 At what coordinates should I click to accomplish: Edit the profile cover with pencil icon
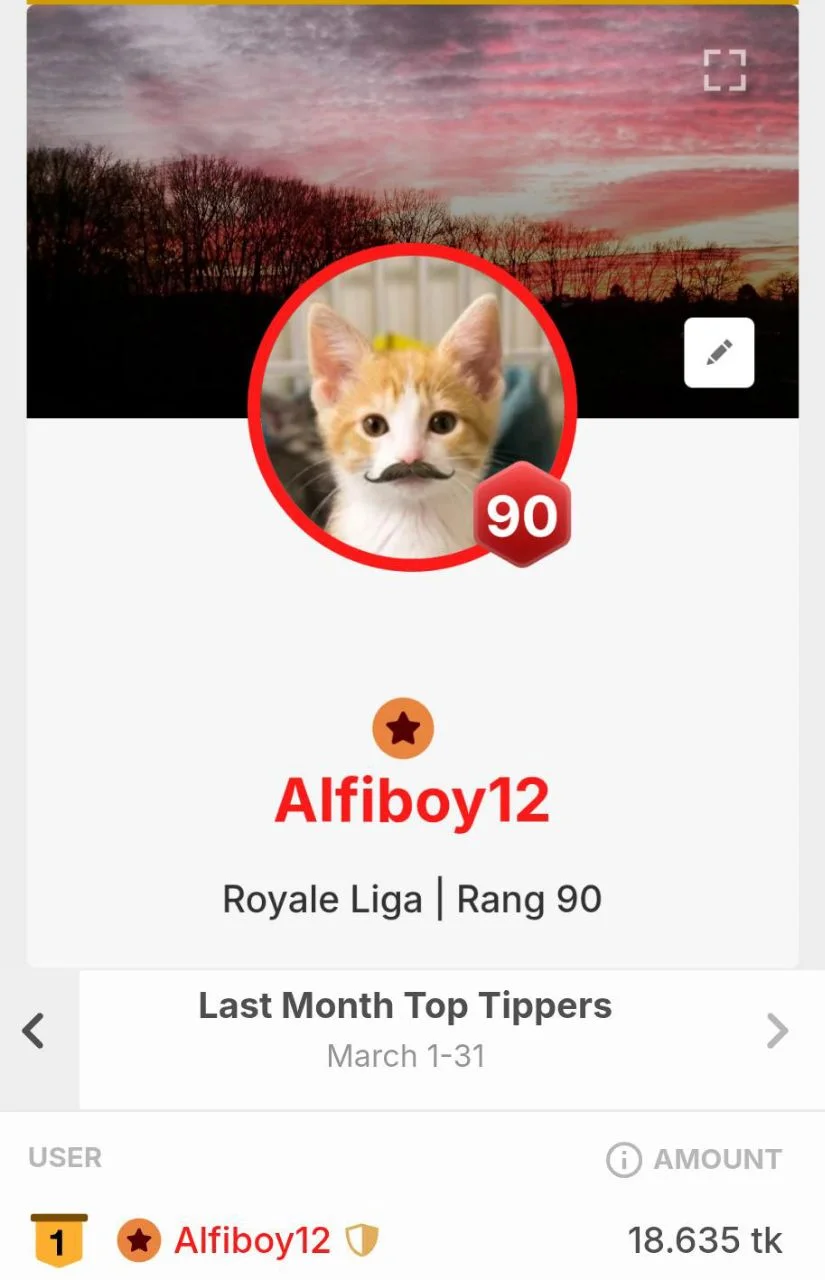(719, 352)
